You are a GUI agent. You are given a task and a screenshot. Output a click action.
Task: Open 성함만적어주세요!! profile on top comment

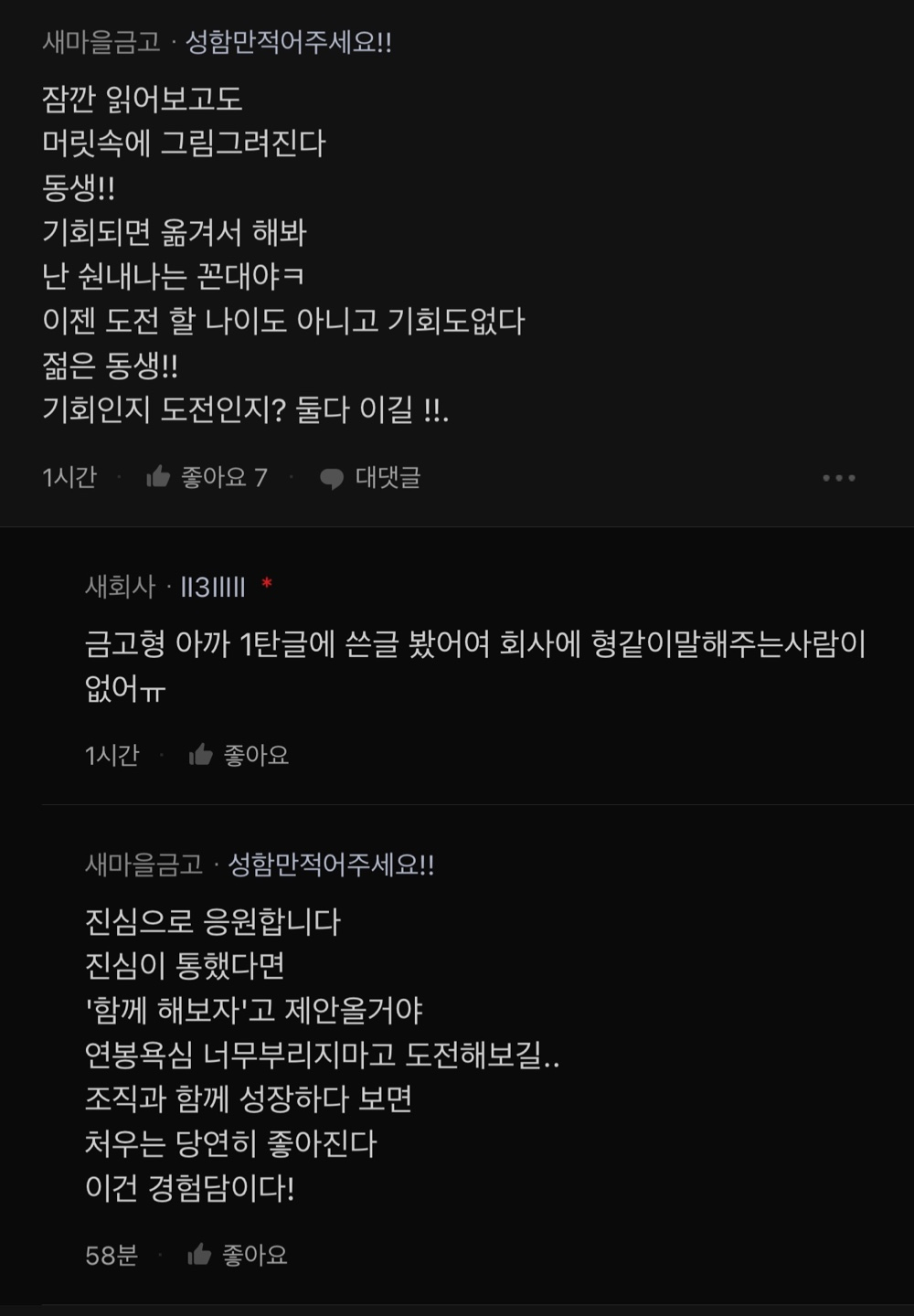(x=288, y=42)
